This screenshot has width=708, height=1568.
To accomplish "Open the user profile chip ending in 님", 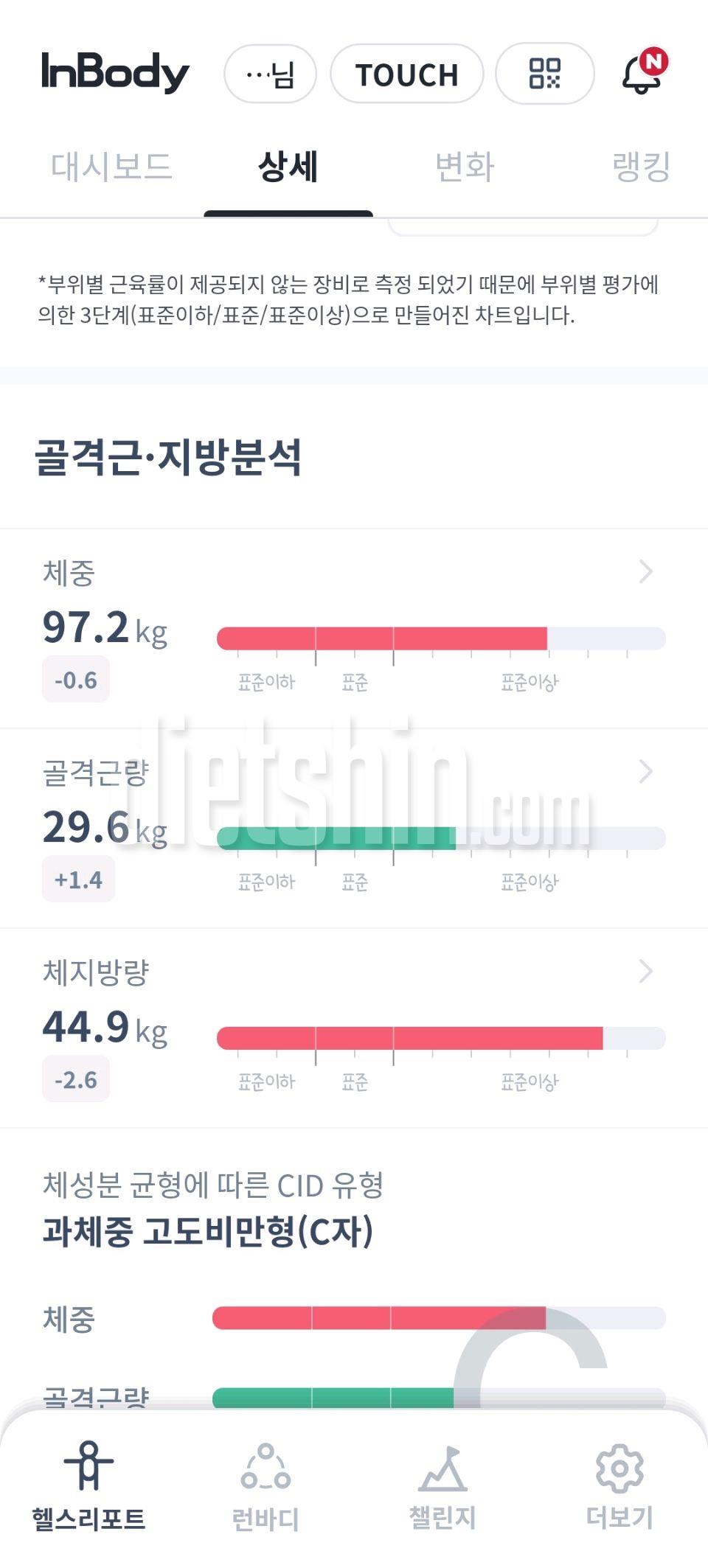I will [270, 74].
